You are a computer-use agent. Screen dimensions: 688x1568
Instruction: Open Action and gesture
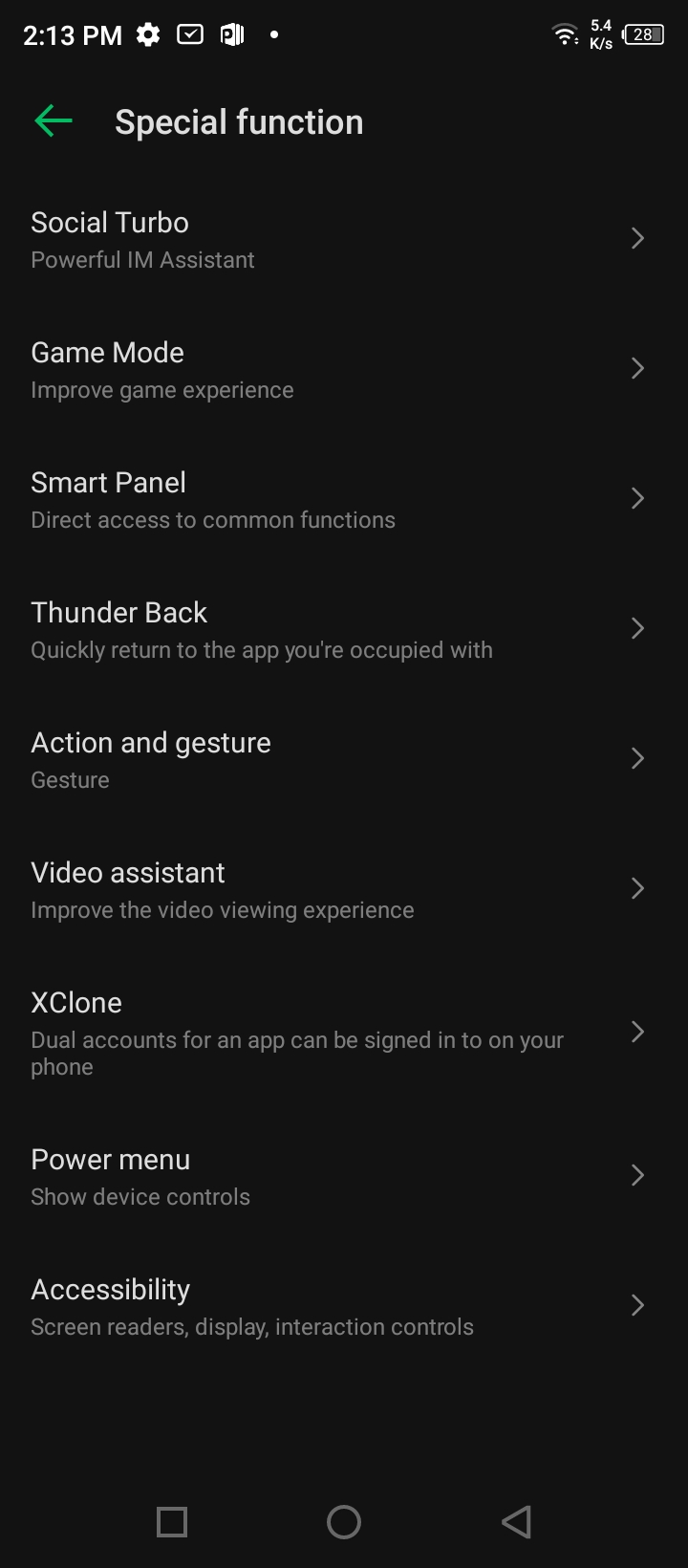344,760
